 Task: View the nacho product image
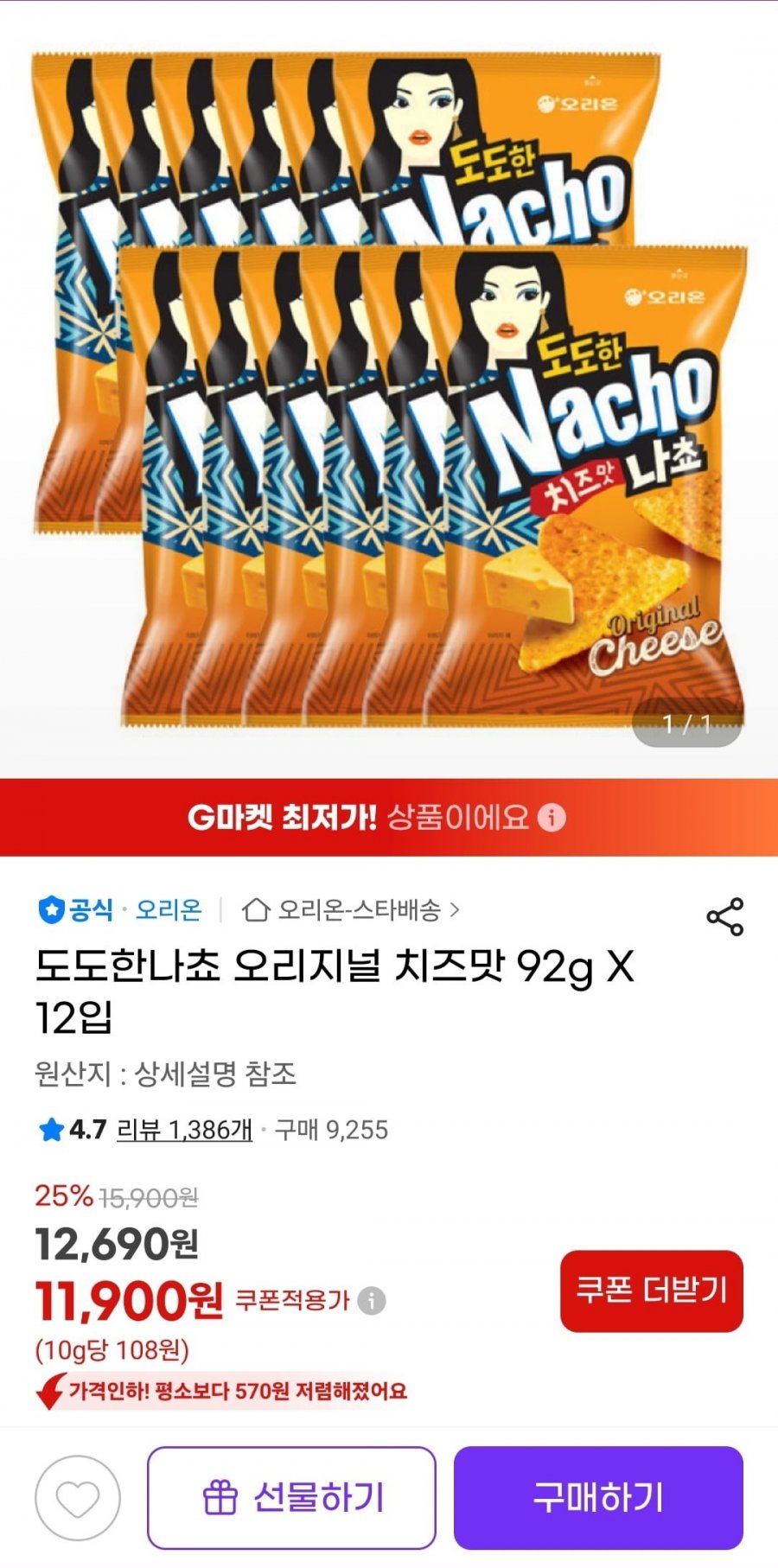point(389,389)
